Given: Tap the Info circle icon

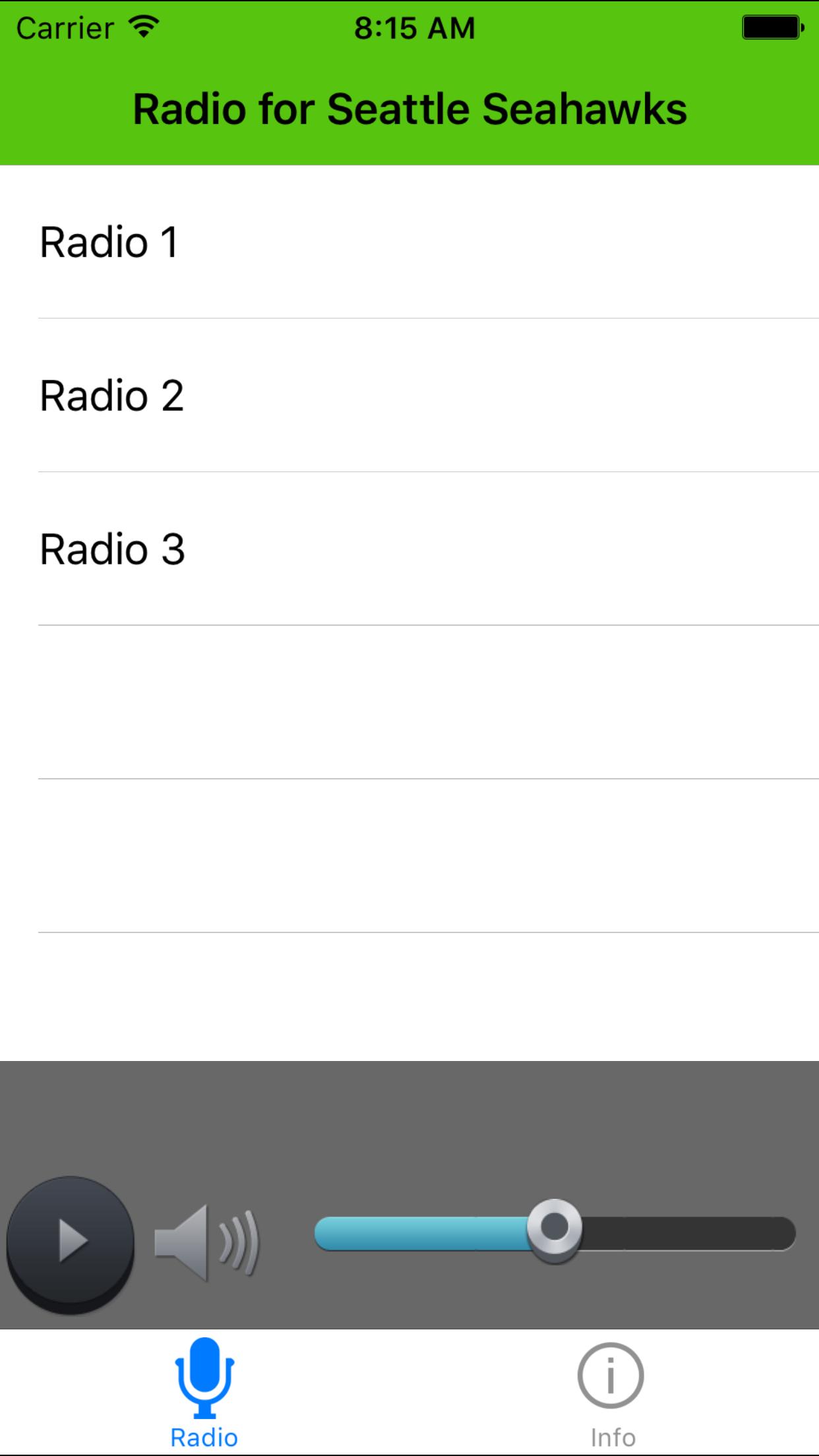Looking at the screenshot, I should point(610,1375).
